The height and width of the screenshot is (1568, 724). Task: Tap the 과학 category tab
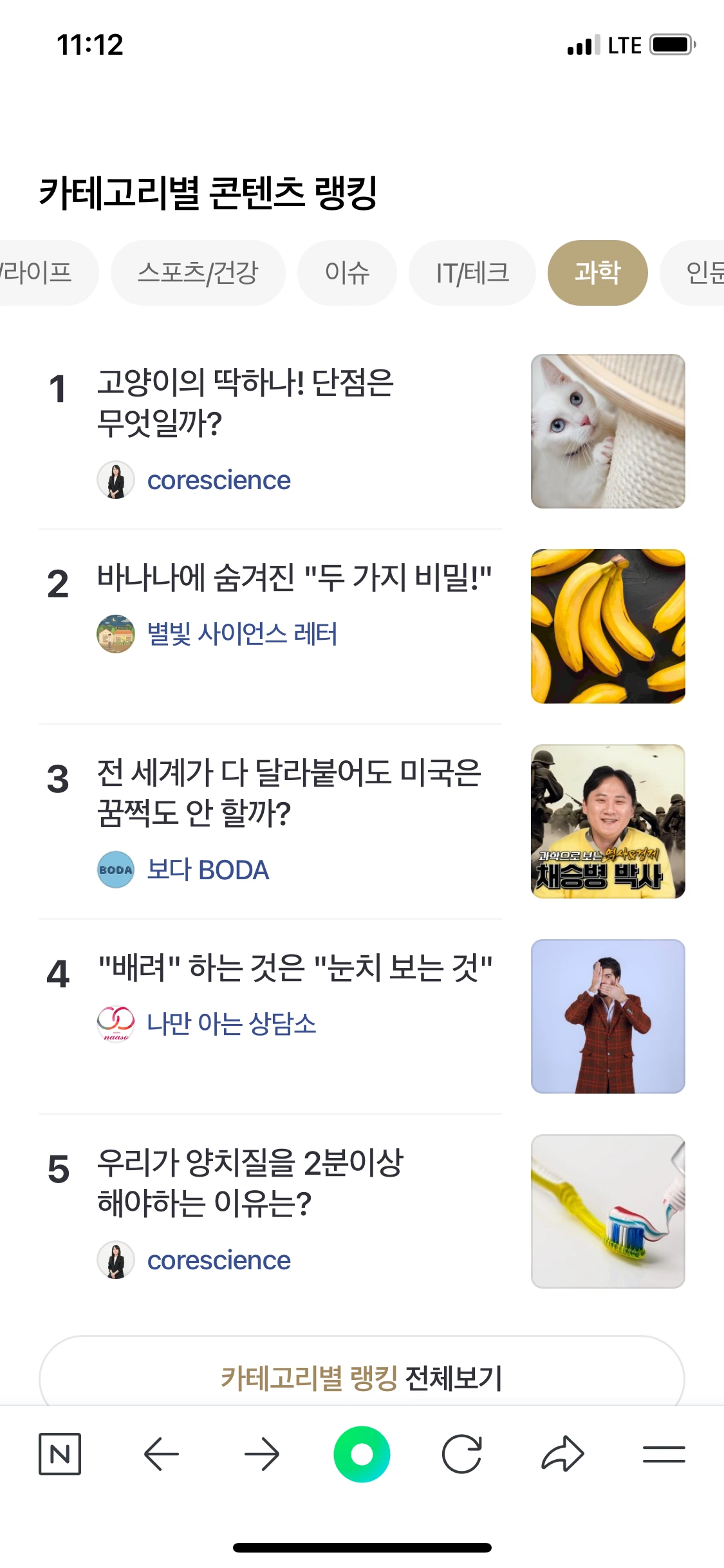point(597,273)
